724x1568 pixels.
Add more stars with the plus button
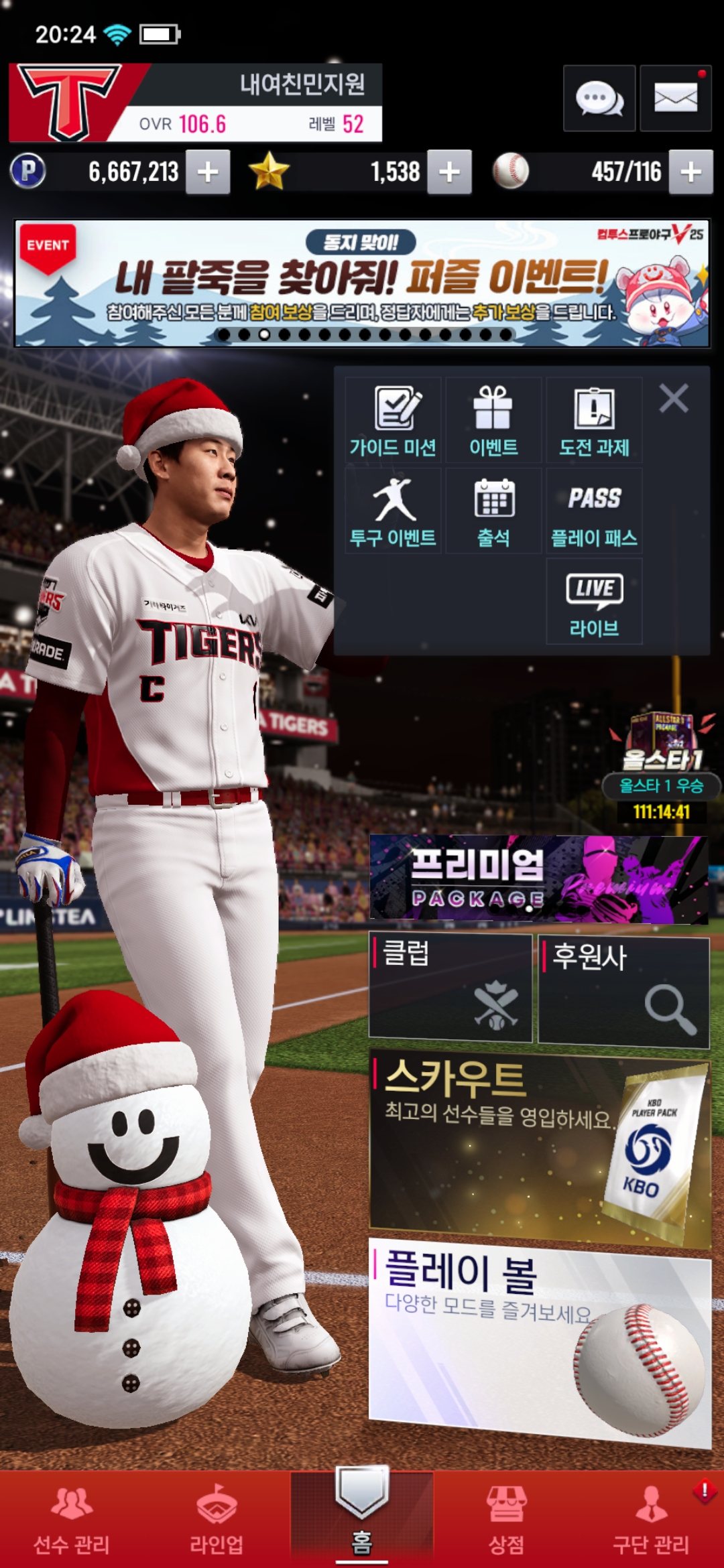coord(449,172)
